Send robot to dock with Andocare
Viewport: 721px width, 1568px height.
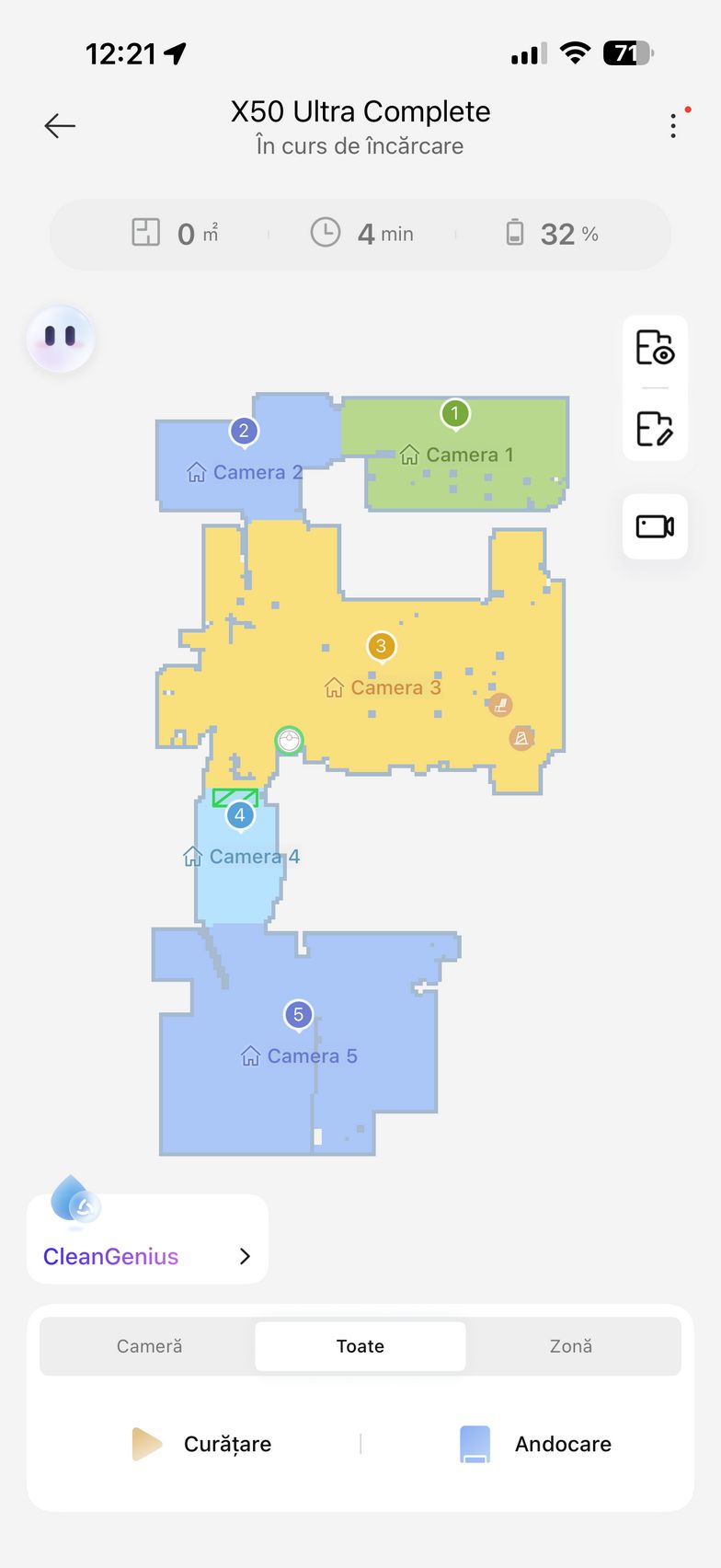[x=535, y=1444]
